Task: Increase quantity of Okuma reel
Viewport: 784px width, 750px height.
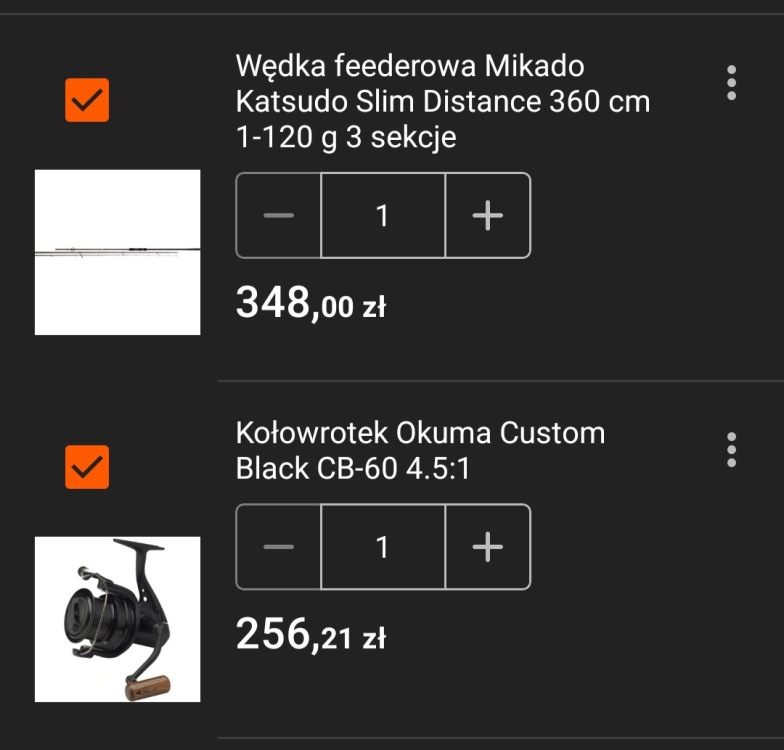Action: point(487,547)
